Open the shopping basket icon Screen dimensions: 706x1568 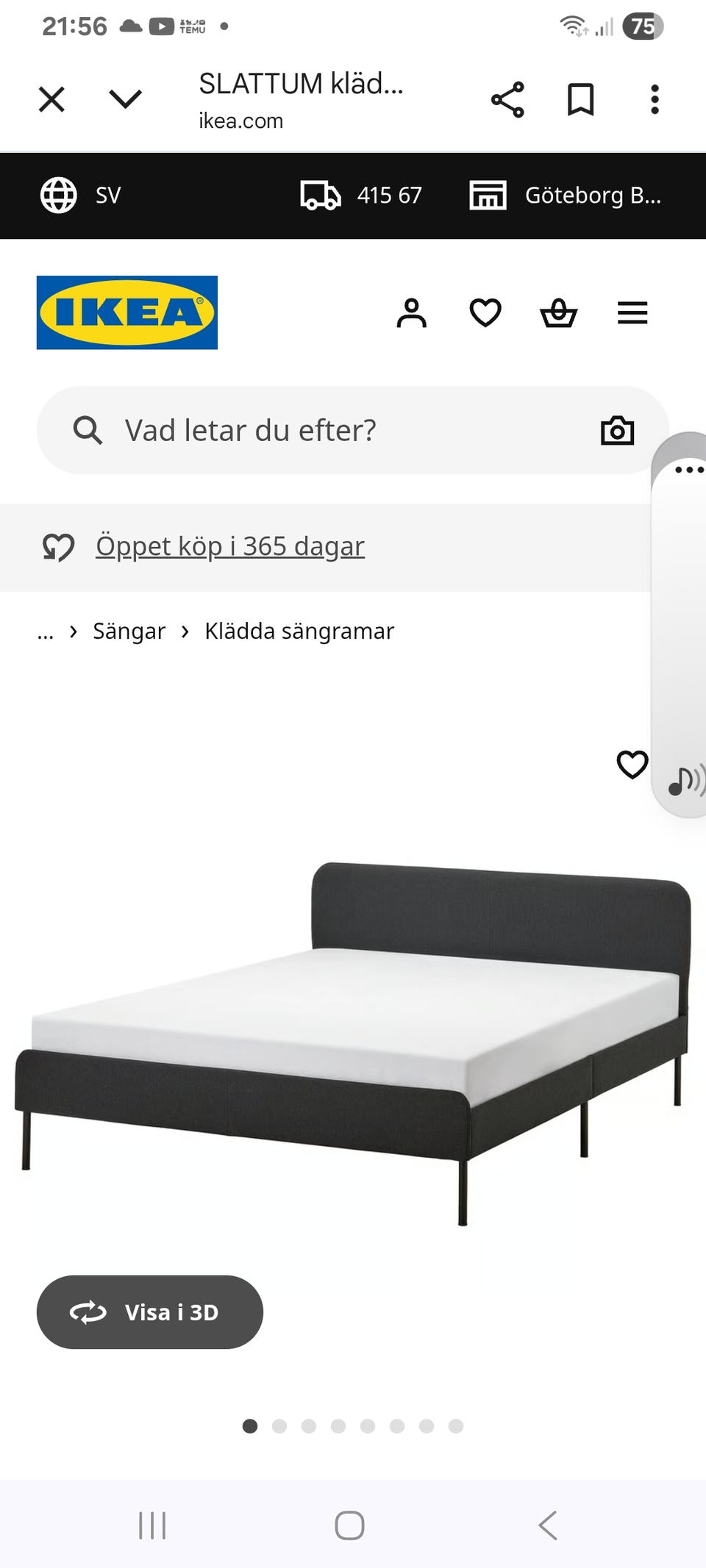559,312
